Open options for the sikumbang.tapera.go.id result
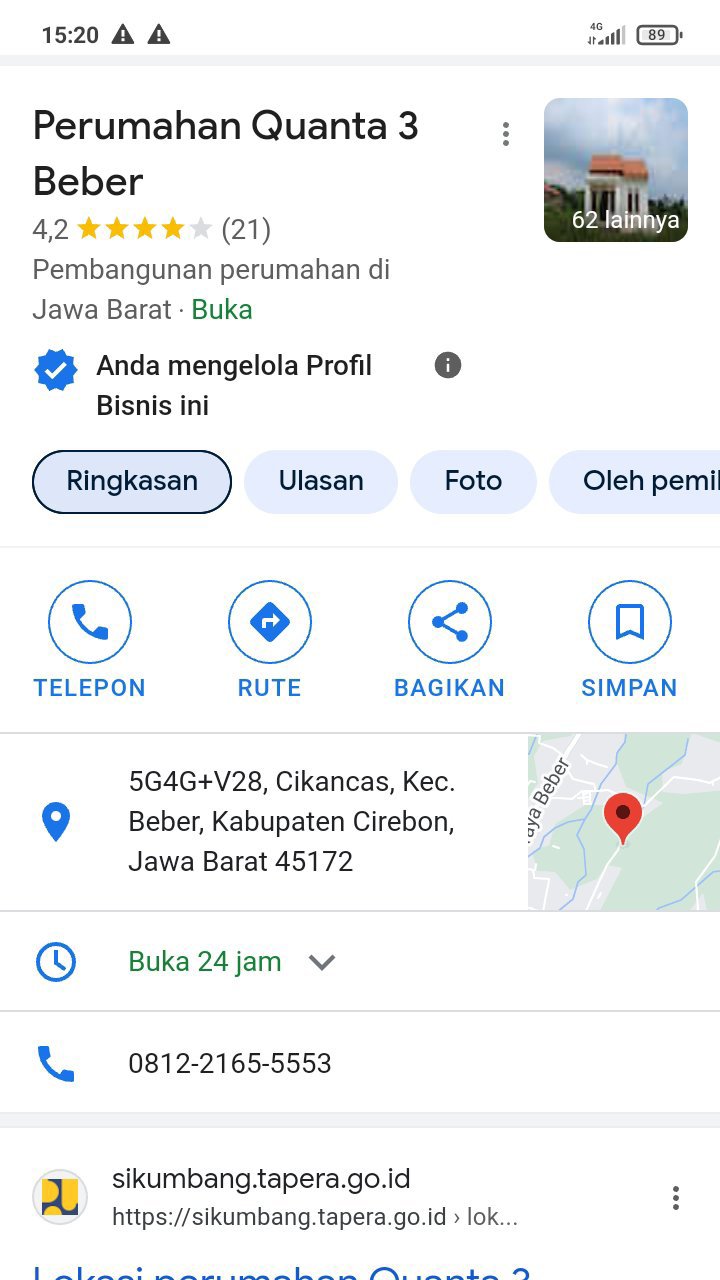This screenshot has width=720, height=1280. pyautogui.click(x=676, y=1198)
